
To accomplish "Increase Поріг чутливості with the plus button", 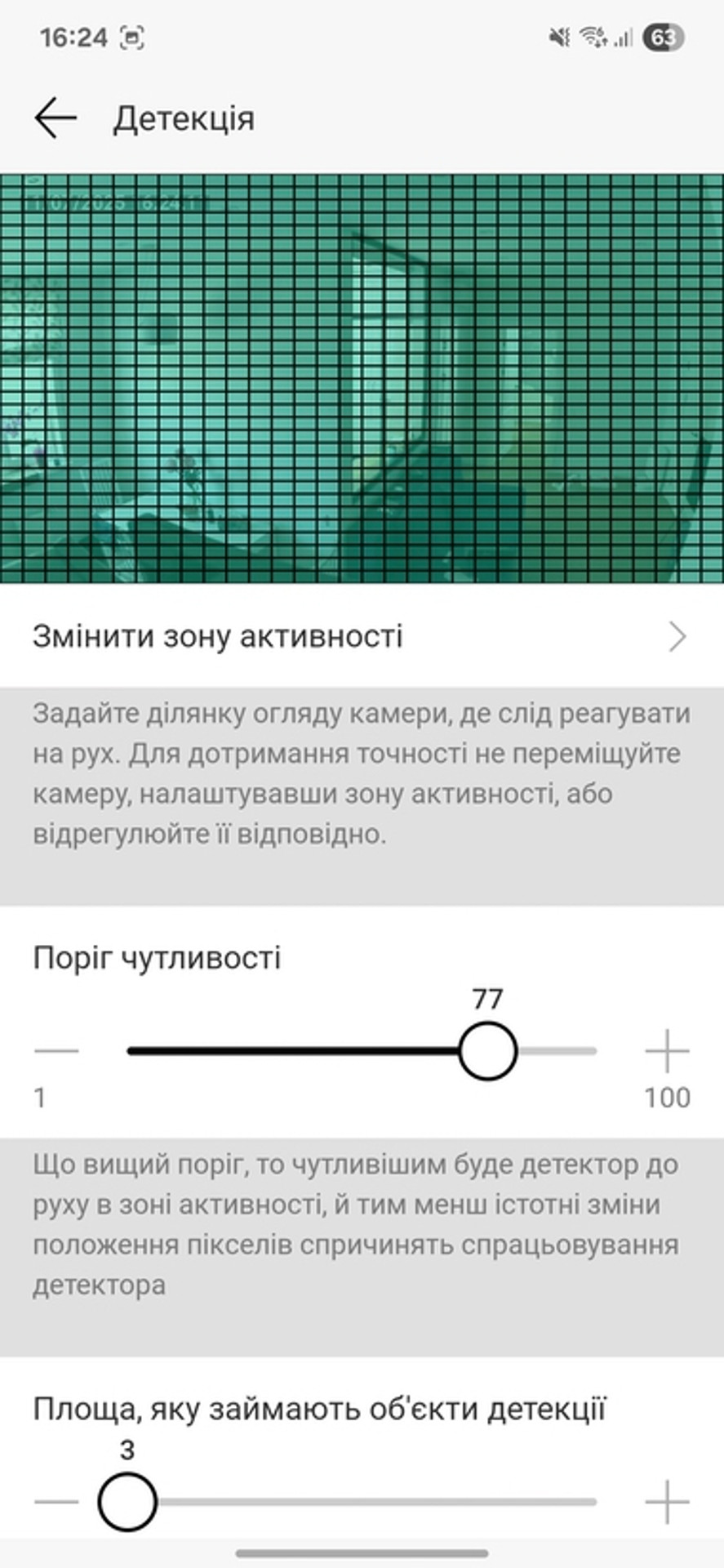I will pos(667,1051).
